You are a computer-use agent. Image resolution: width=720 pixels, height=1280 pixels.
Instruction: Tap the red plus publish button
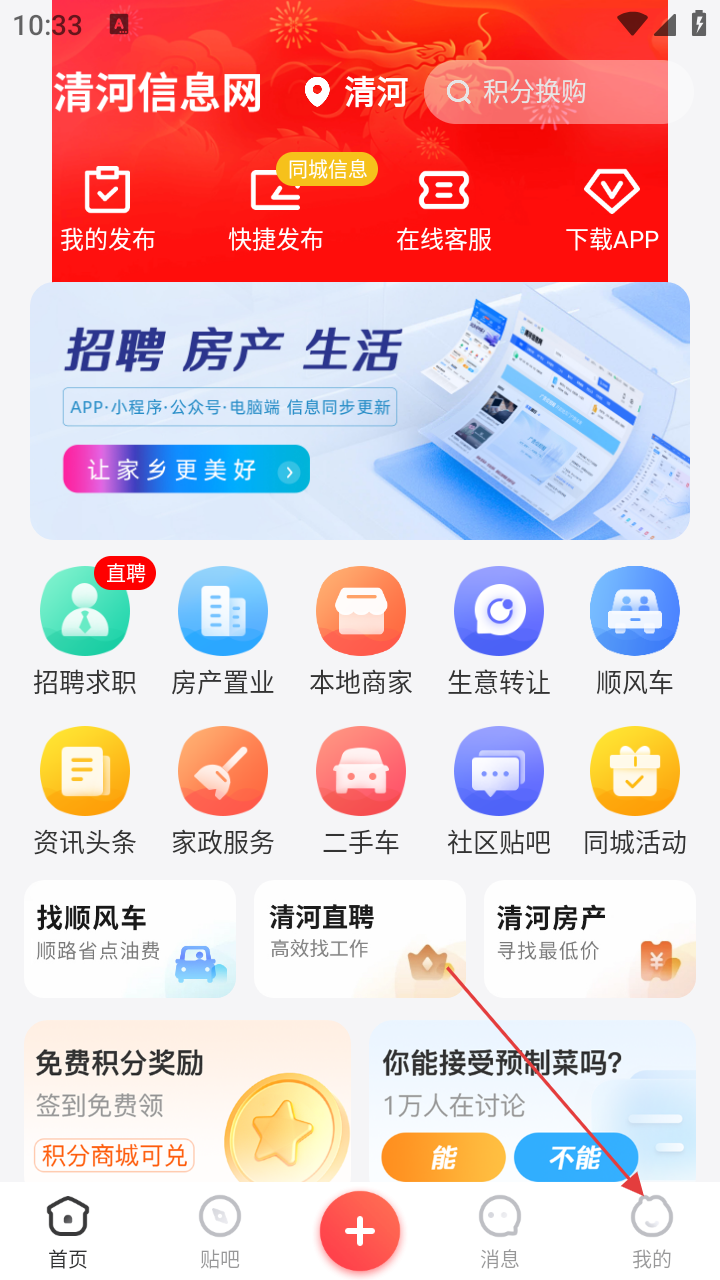click(360, 1231)
